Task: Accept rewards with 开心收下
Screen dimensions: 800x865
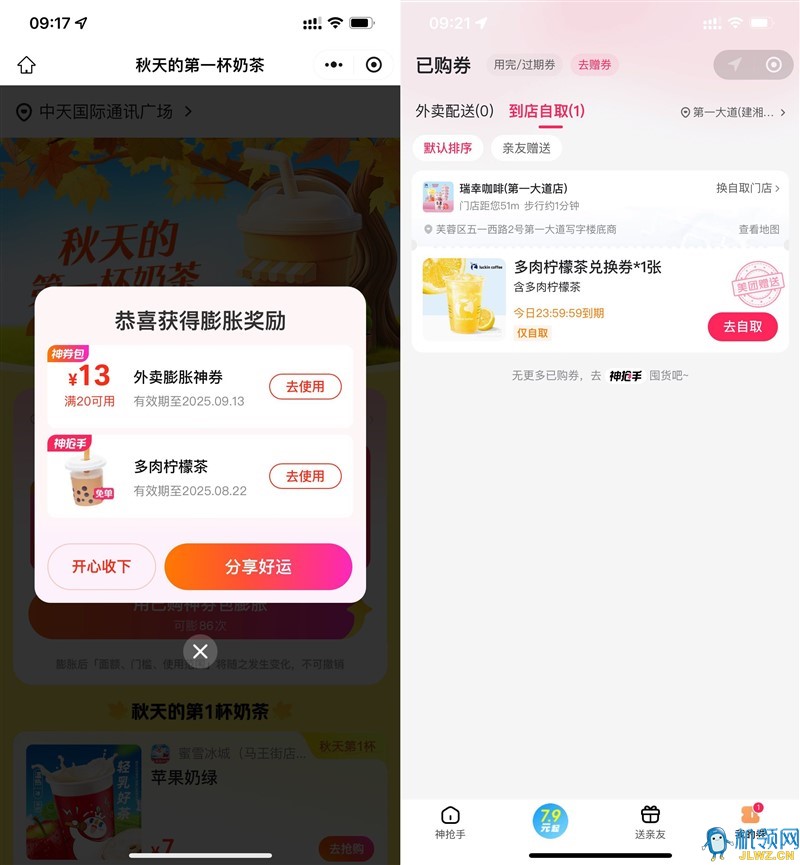Action: [101, 566]
